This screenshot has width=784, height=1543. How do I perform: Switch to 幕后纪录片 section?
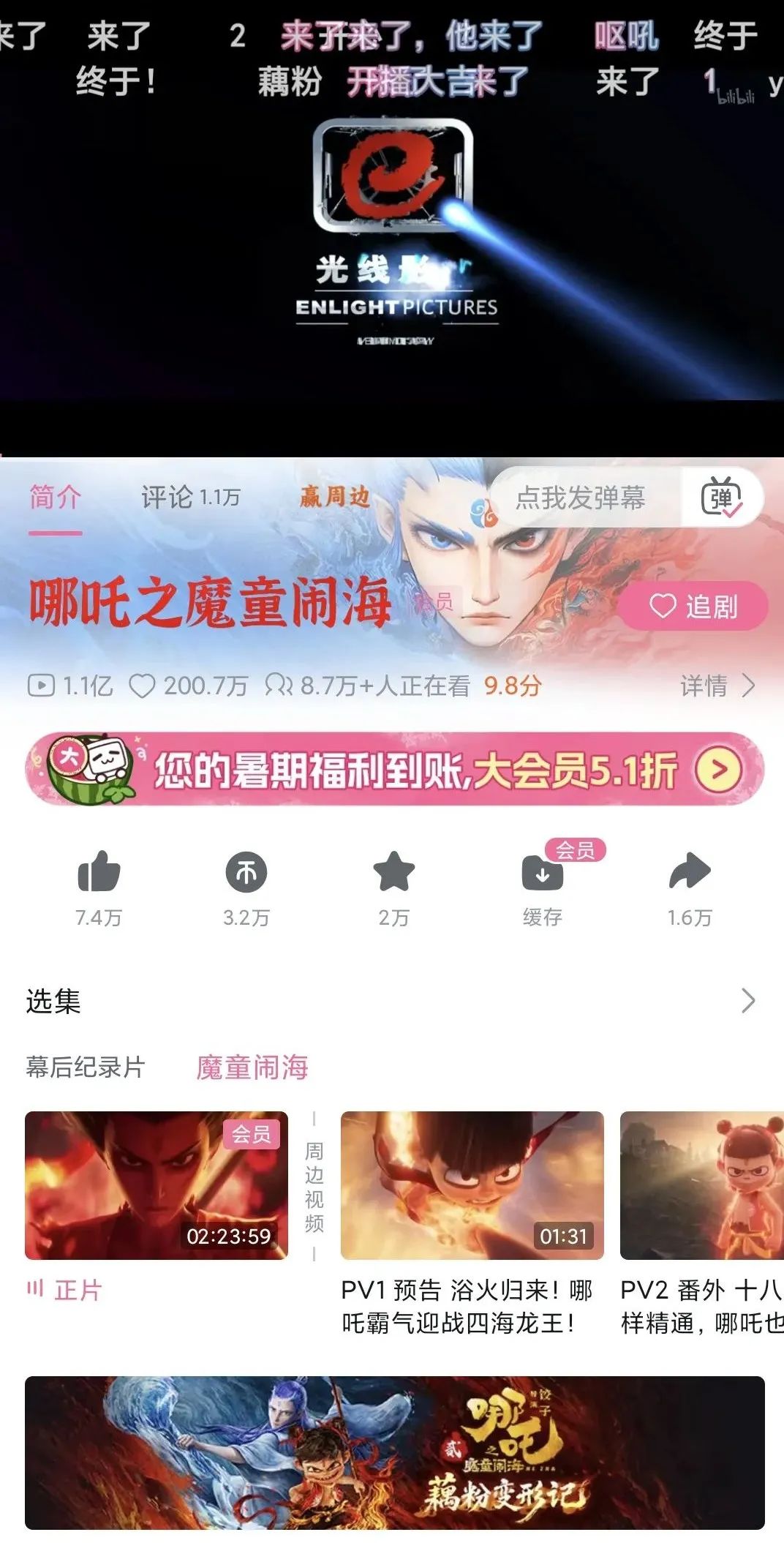[x=86, y=1067]
